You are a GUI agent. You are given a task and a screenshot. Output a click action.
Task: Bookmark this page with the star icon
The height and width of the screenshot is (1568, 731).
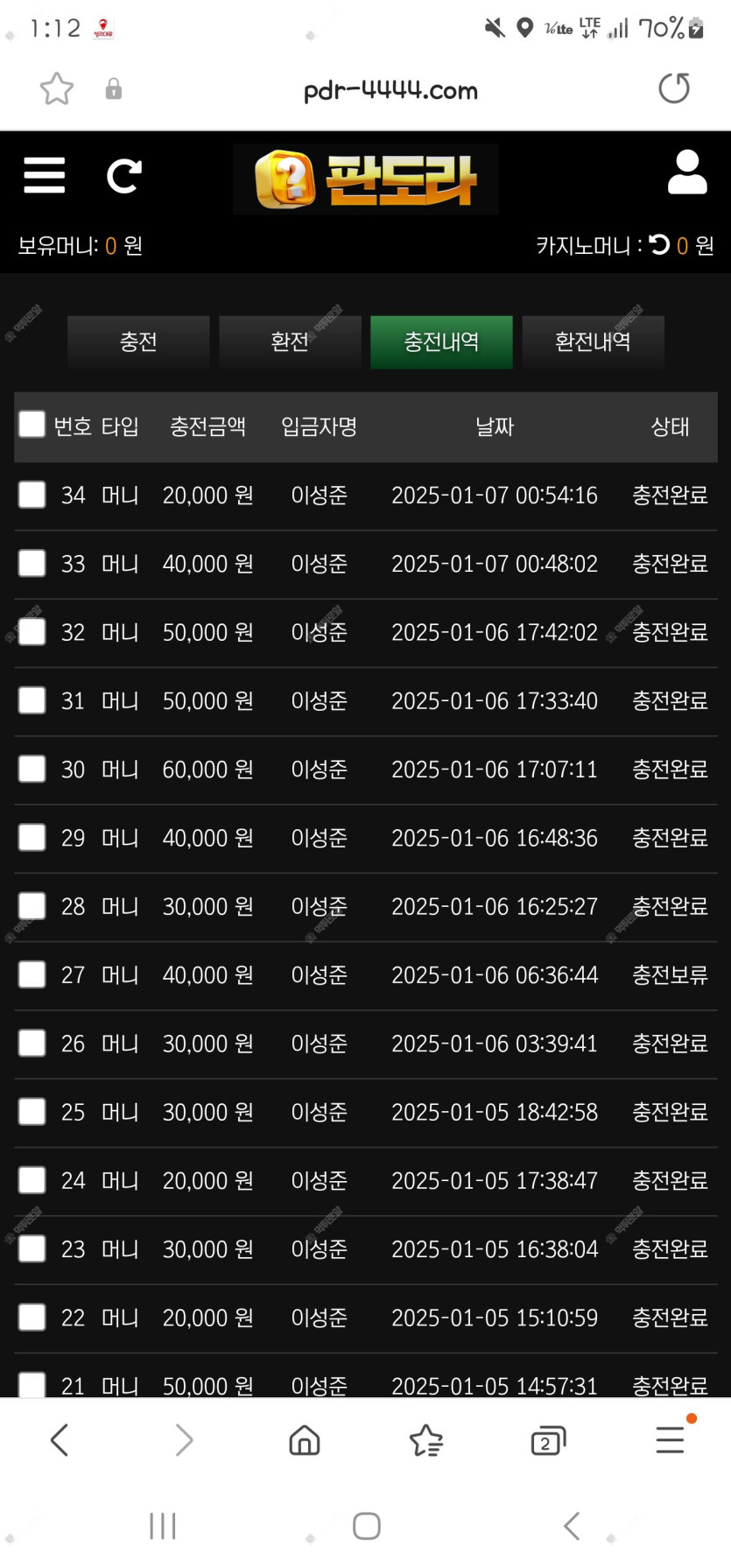pos(57,88)
